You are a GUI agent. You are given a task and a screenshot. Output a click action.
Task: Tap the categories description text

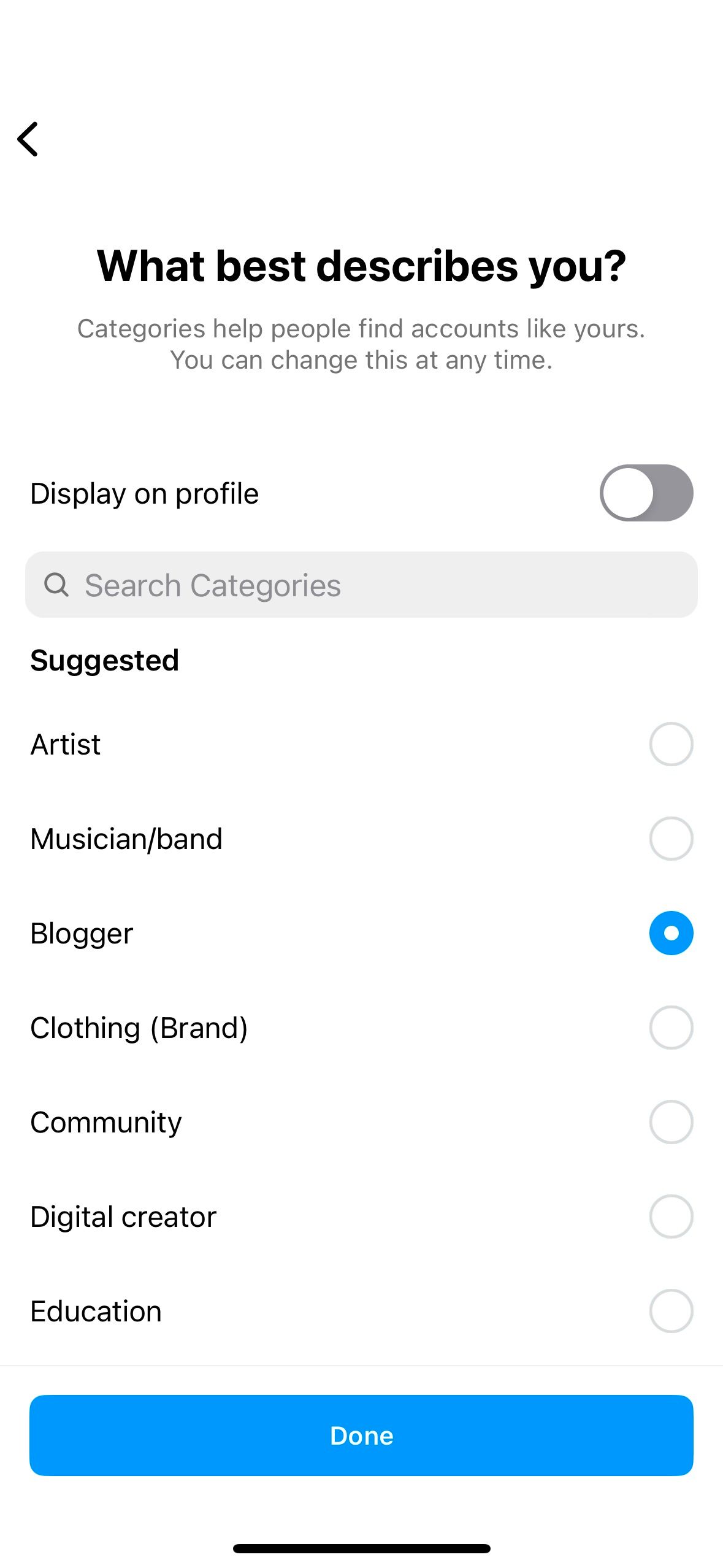[x=361, y=344]
